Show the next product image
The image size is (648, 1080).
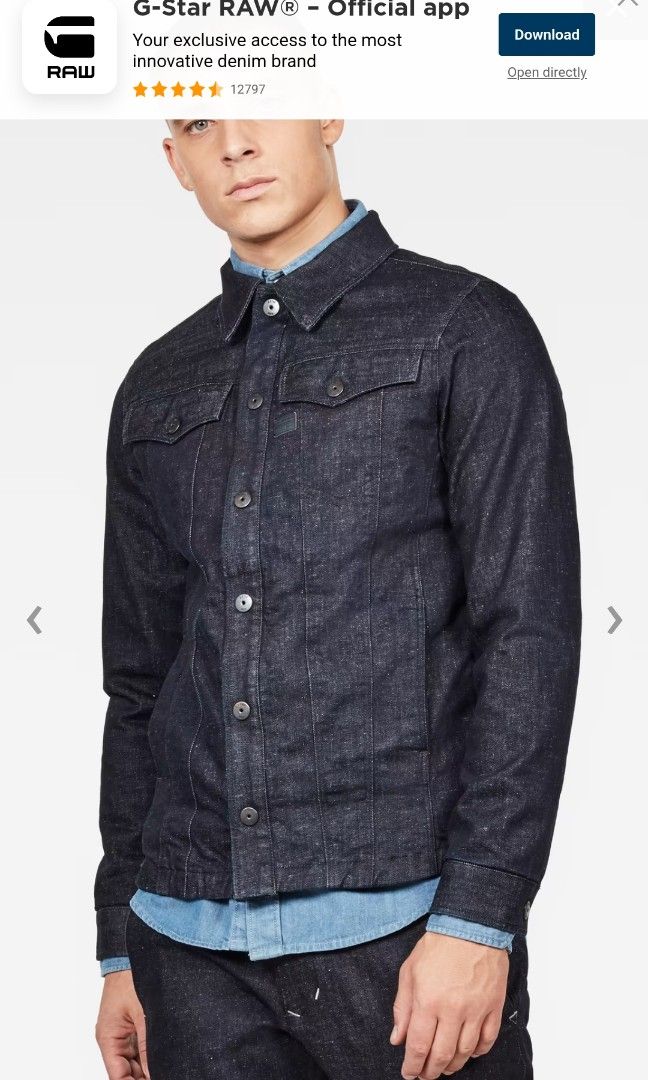(614, 620)
